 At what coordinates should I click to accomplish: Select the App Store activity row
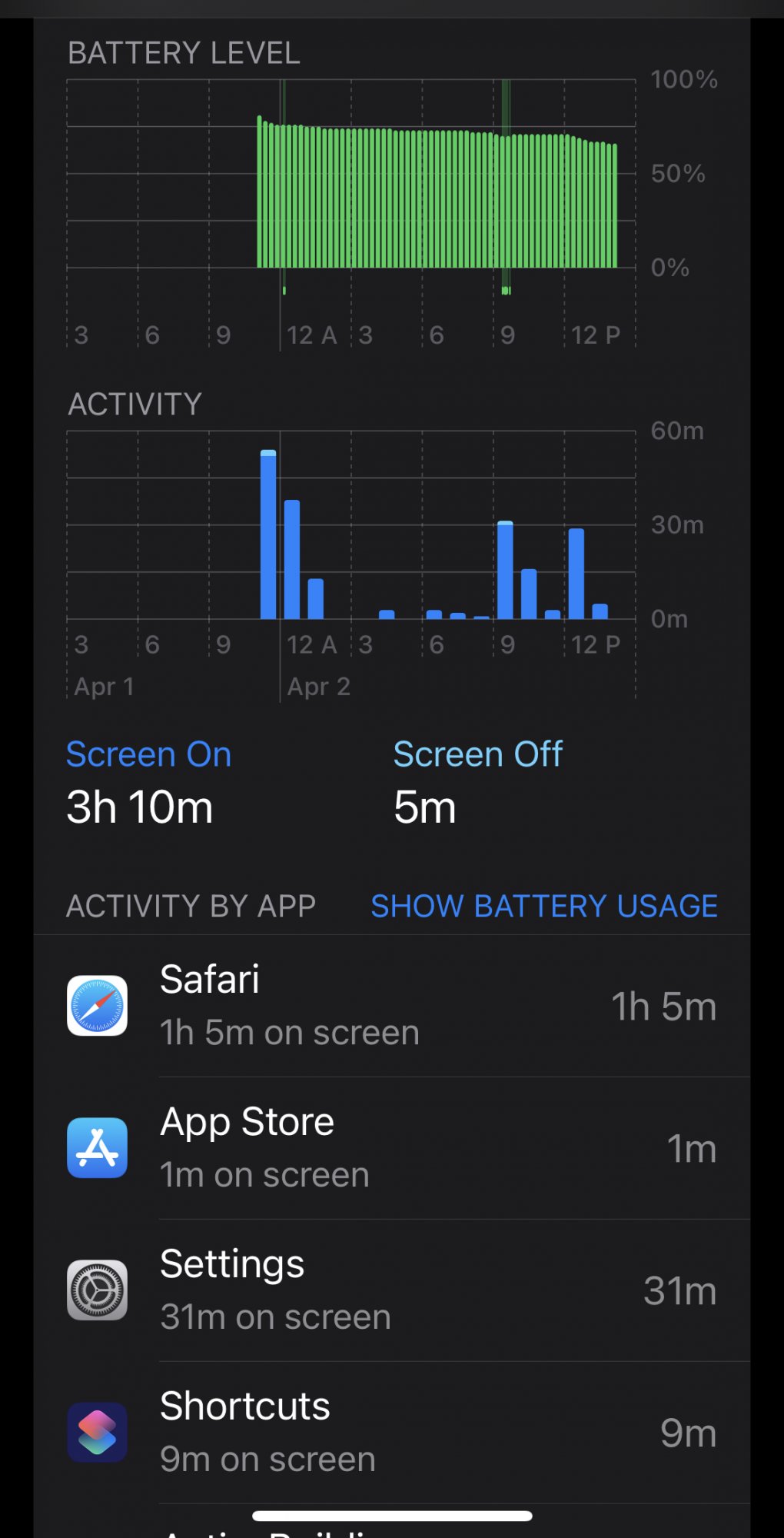392,1147
